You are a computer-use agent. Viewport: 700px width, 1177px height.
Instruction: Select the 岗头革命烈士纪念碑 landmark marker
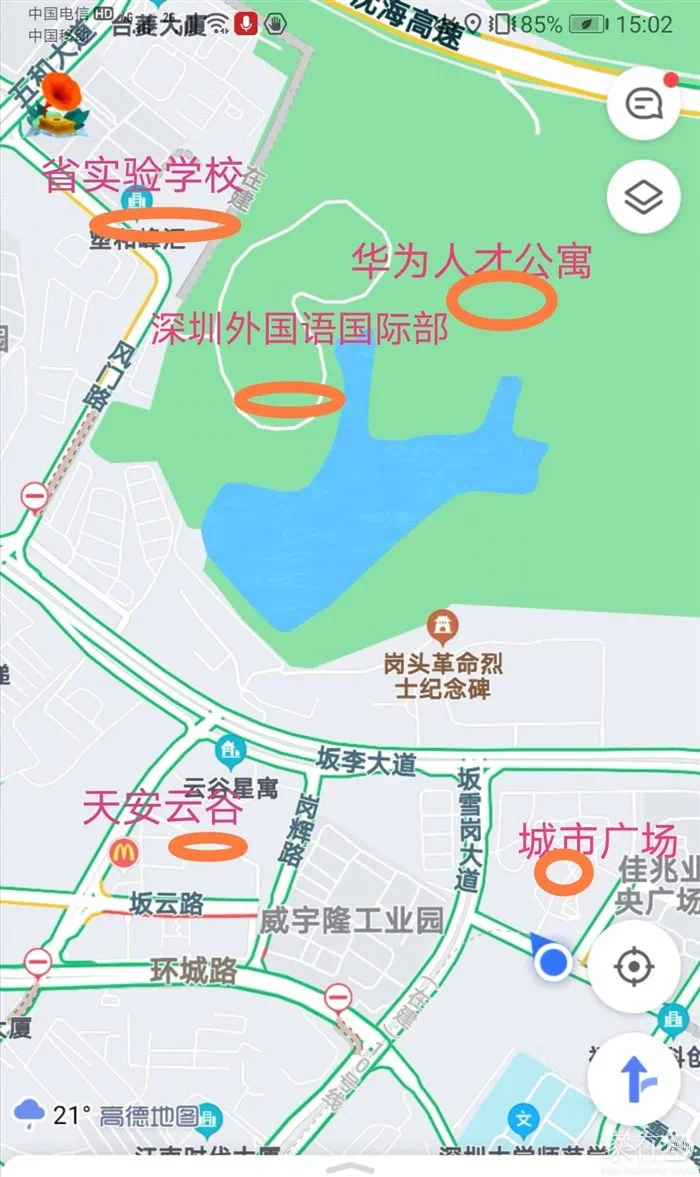[442, 628]
